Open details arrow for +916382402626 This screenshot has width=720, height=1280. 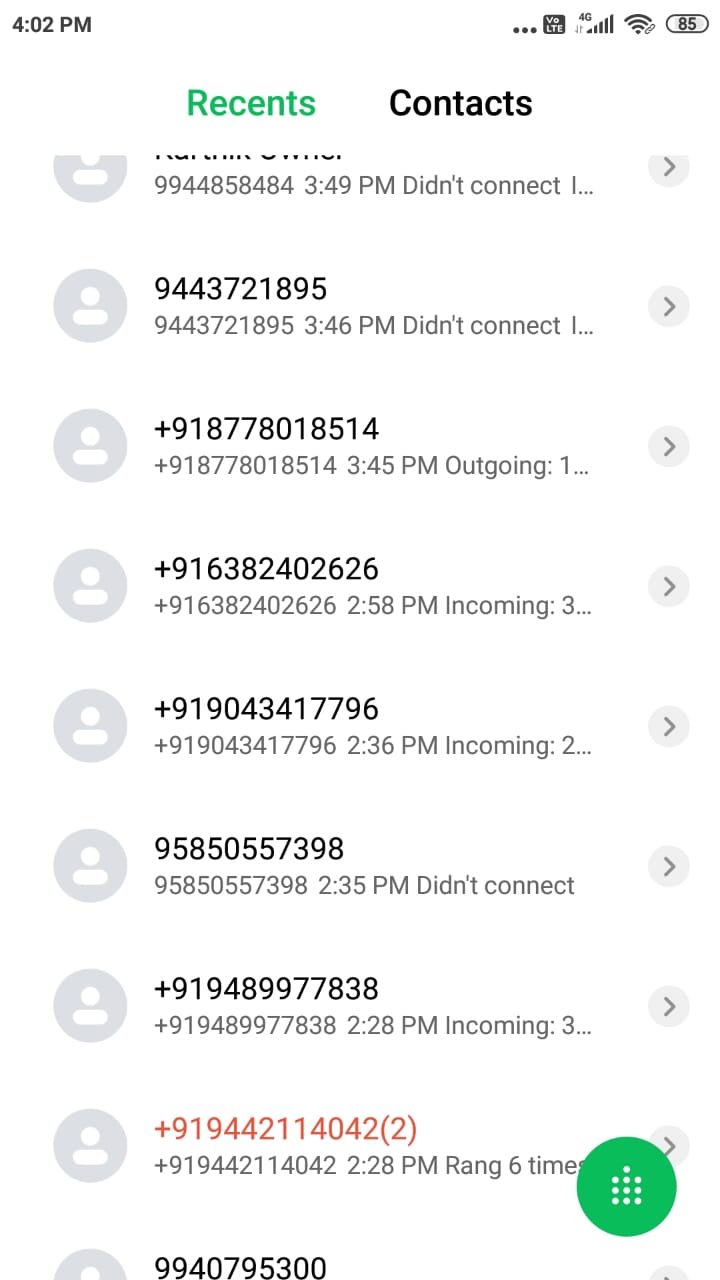coord(669,586)
